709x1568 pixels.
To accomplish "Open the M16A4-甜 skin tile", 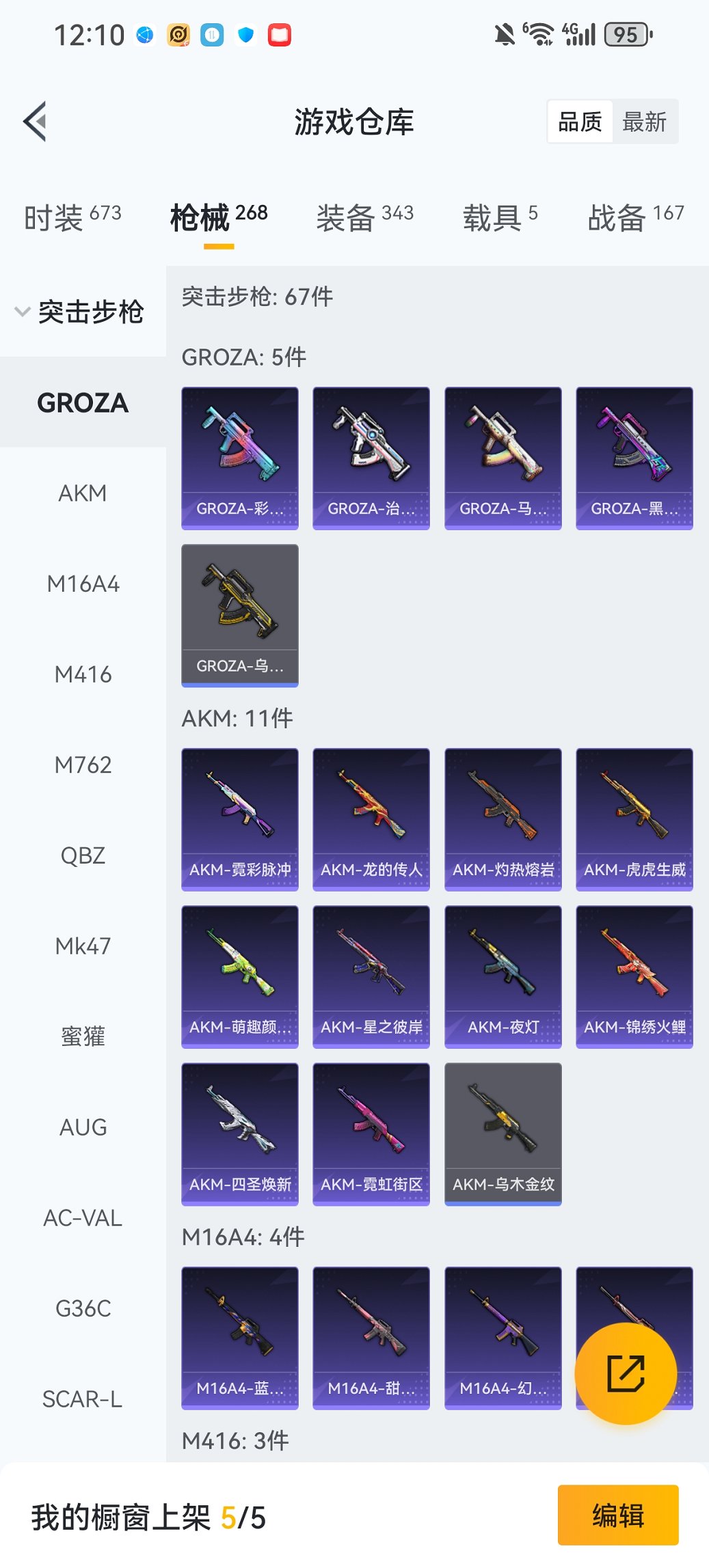I will click(x=371, y=1337).
